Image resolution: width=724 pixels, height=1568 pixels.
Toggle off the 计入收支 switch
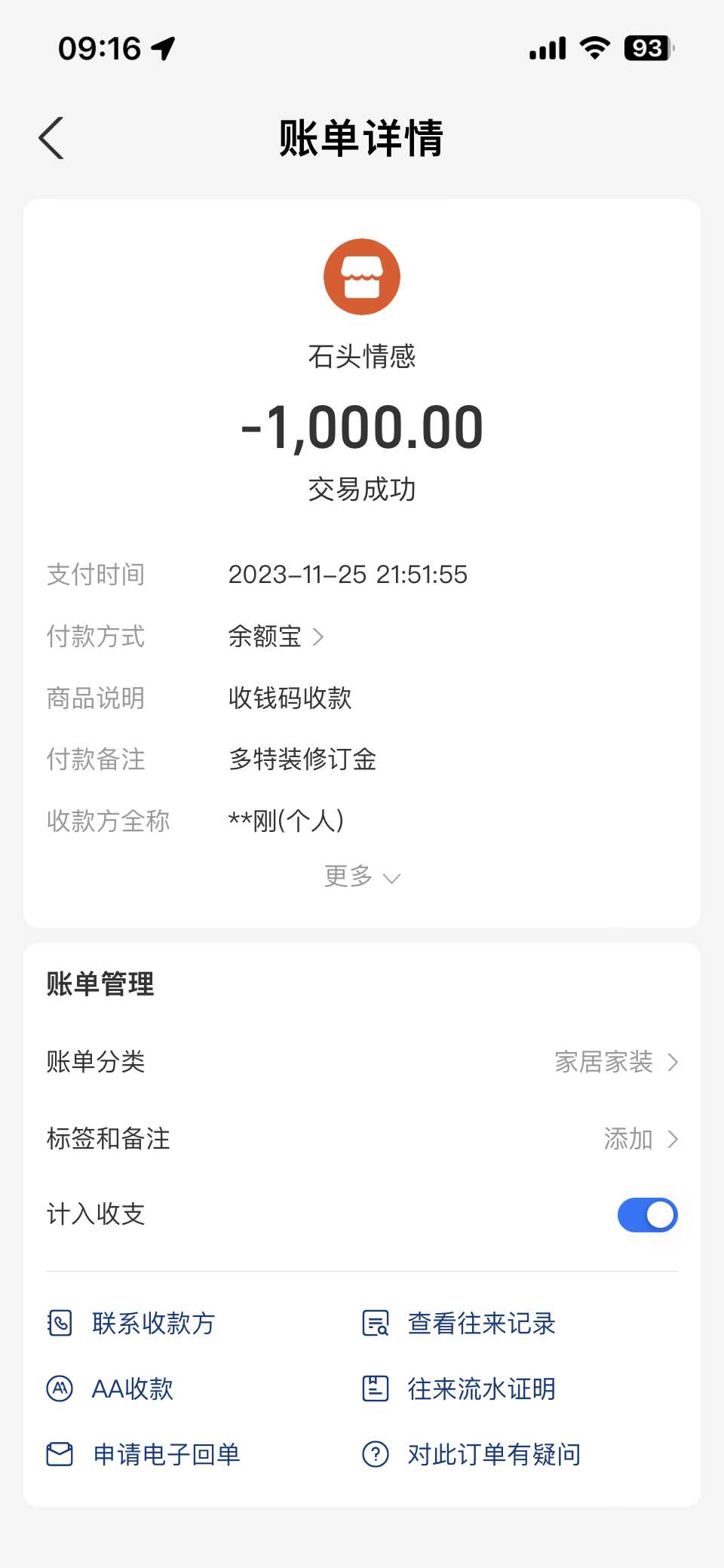click(647, 1215)
